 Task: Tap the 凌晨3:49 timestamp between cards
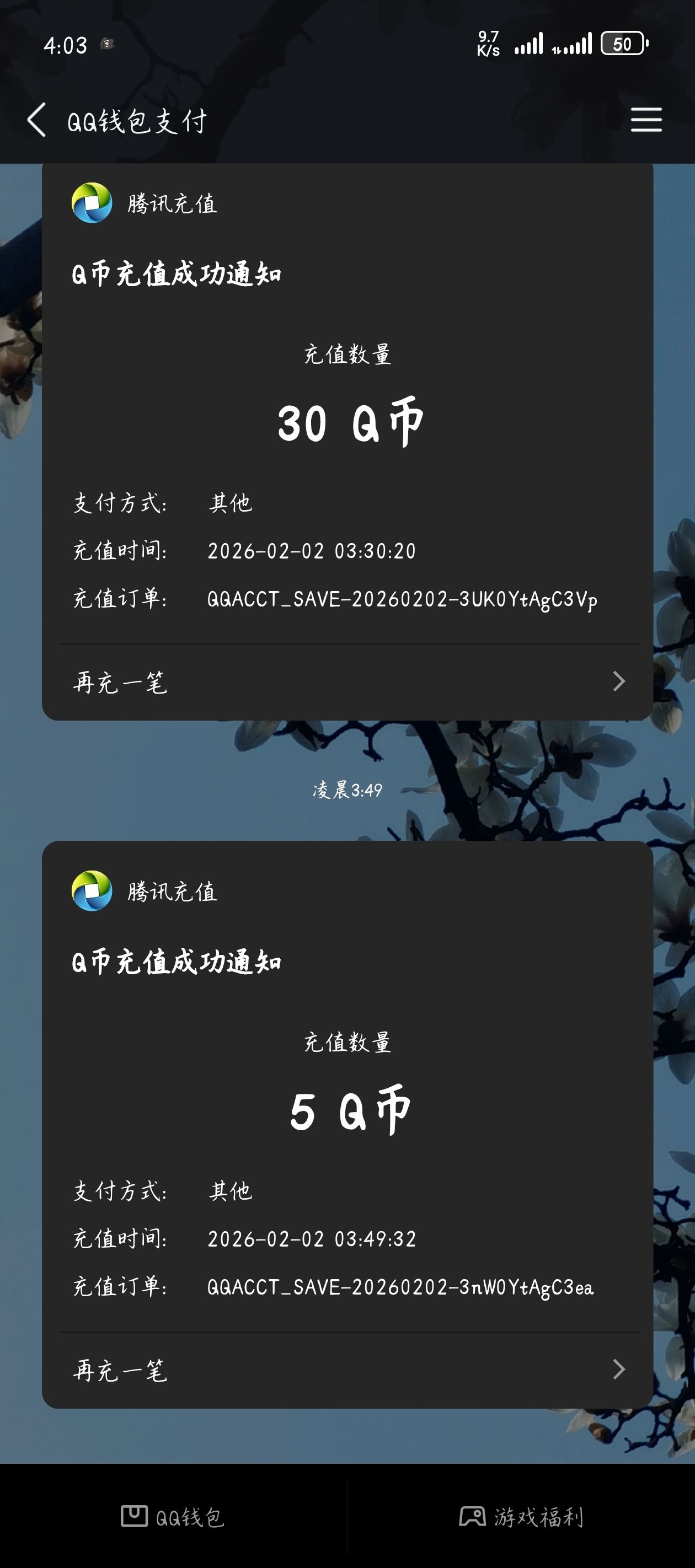pyautogui.click(x=347, y=788)
